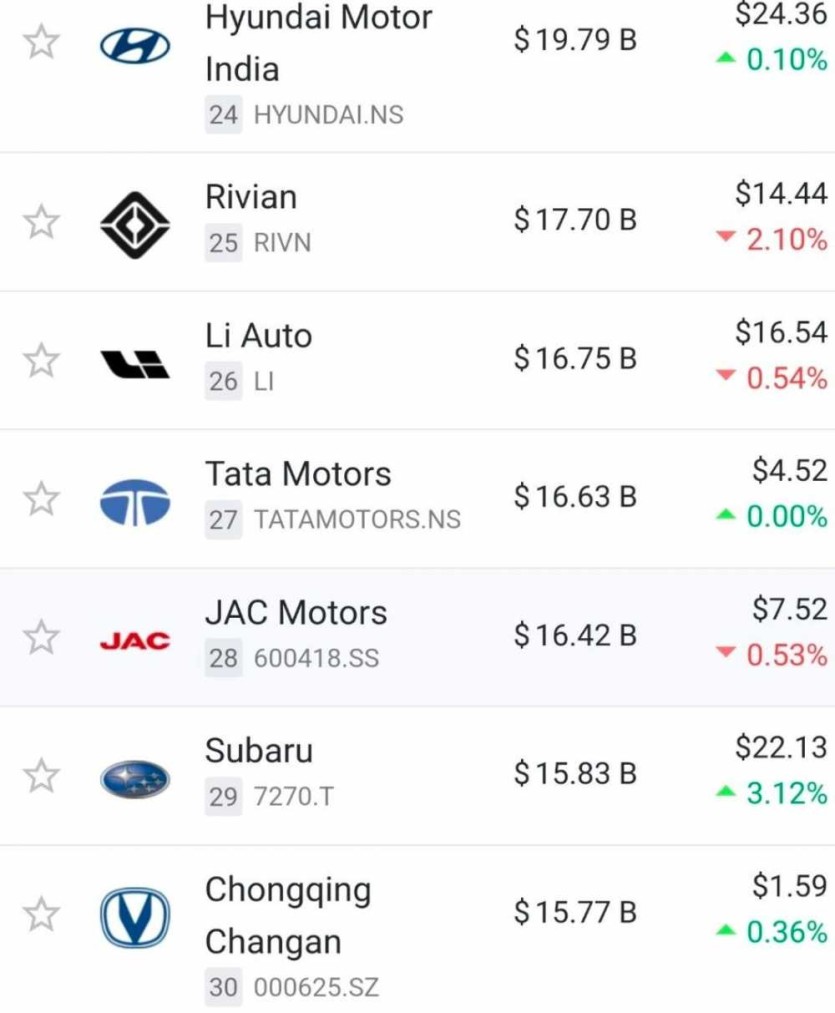The image size is (835, 1013).
Task: Open Hyundai Motor India details
Action: pos(318,43)
